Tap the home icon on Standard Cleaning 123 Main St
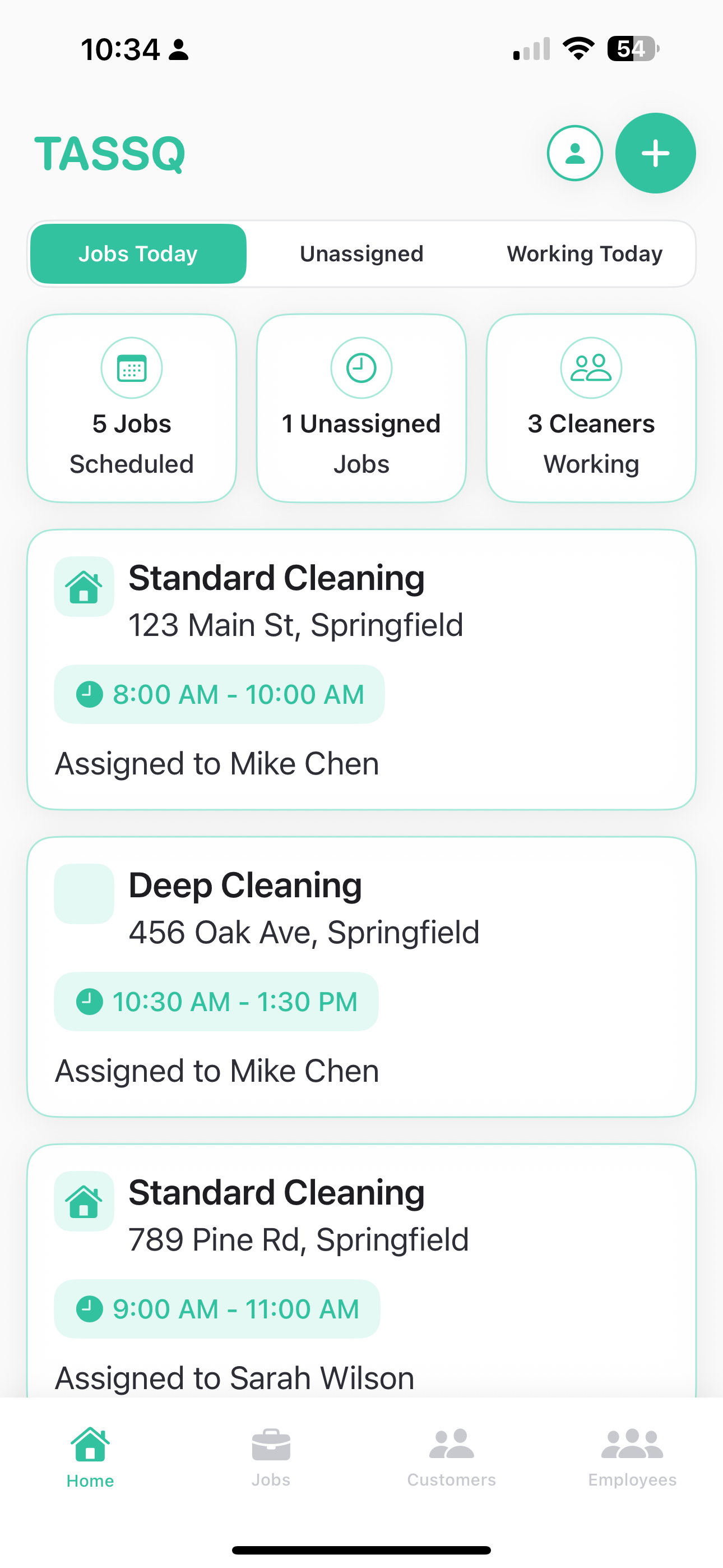723x1568 pixels. pos(84,586)
